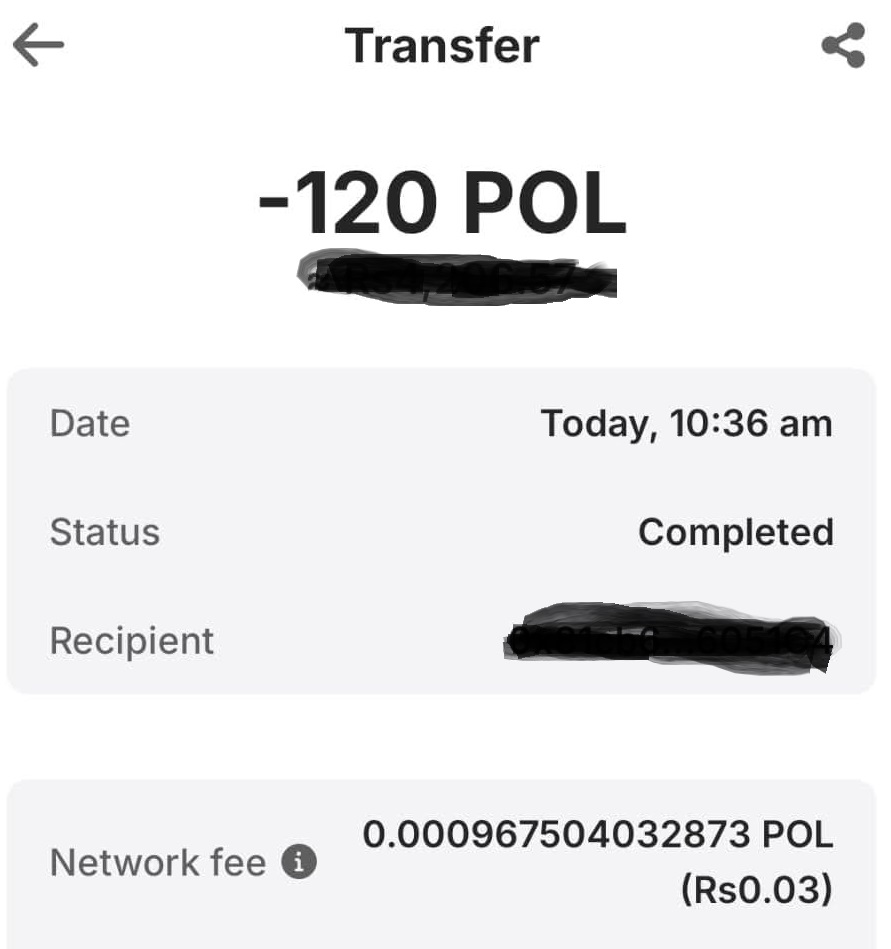Share this transfer receipt
This screenshot has height=949, width=891.
(x=843, y=45)
